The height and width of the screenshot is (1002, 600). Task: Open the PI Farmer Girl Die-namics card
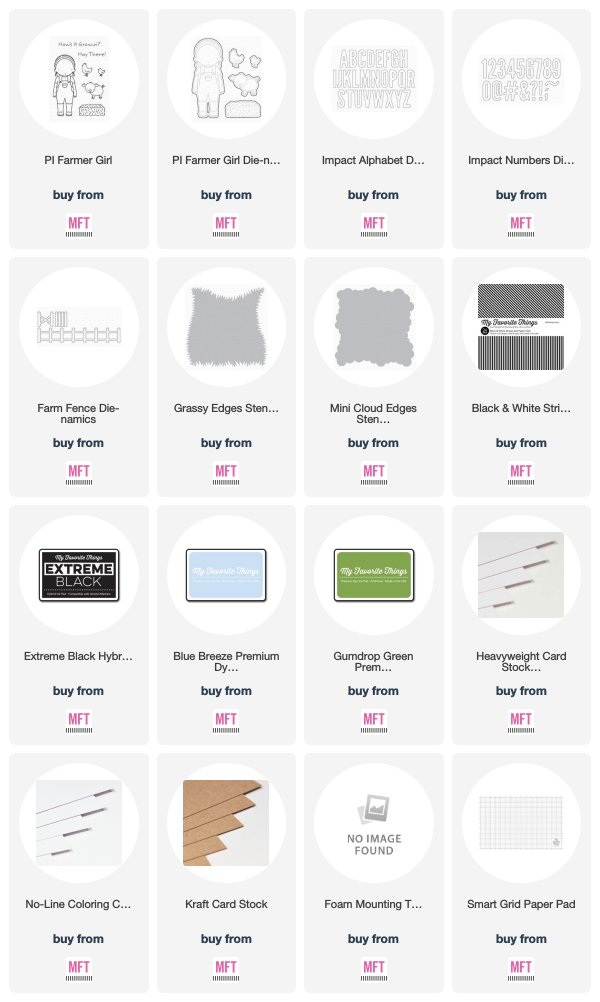[x=226, y=128]
